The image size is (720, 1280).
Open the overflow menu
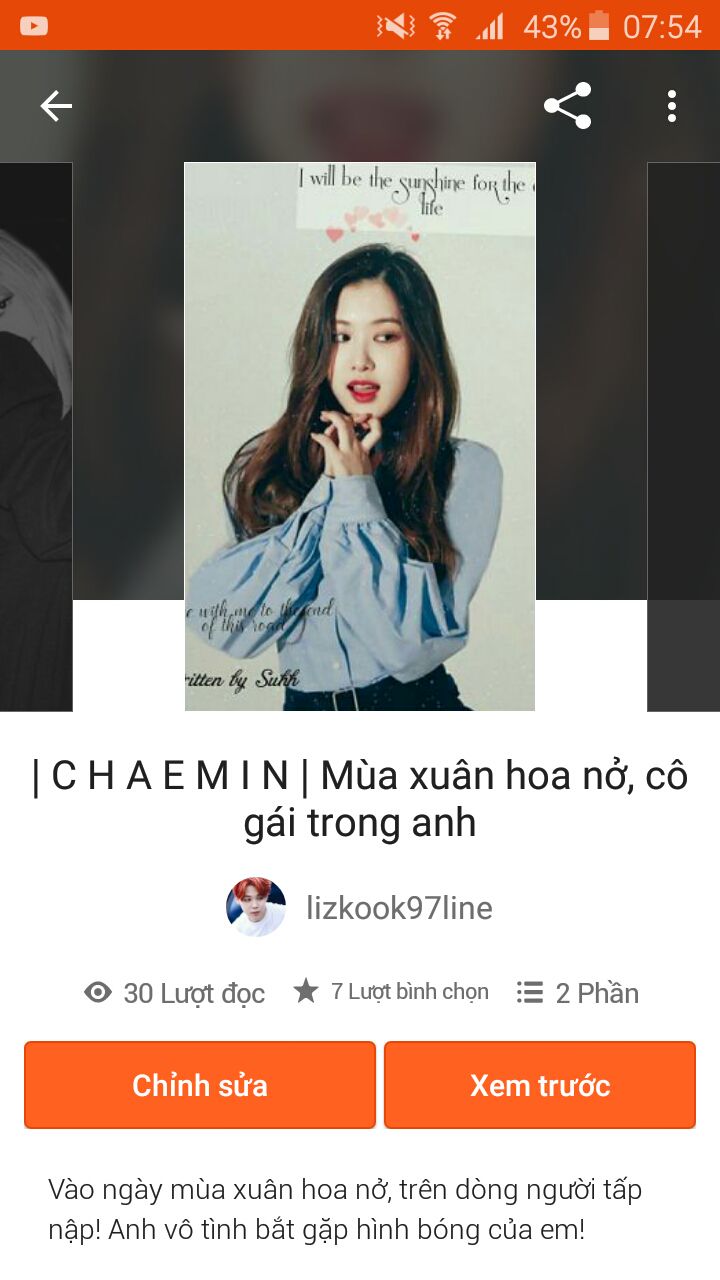[x=672, y=106]
